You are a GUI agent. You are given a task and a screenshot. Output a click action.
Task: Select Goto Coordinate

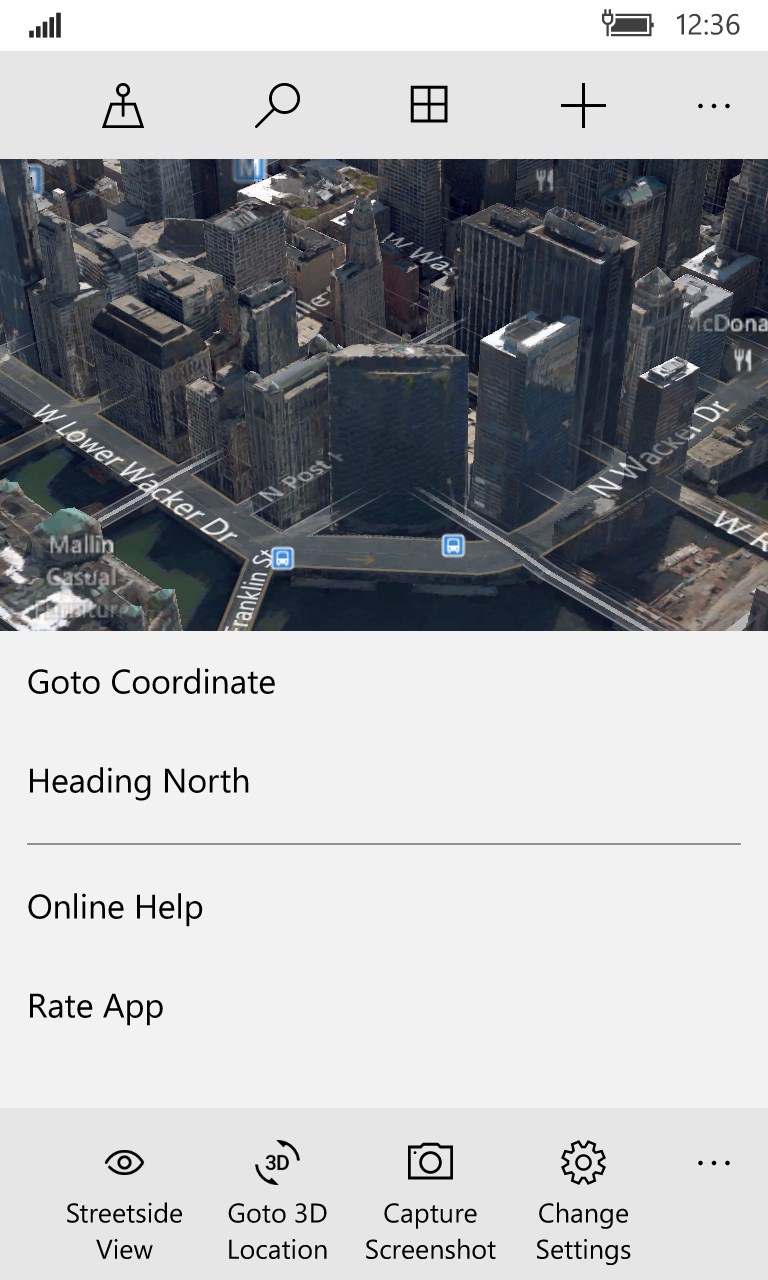point(151,682)
